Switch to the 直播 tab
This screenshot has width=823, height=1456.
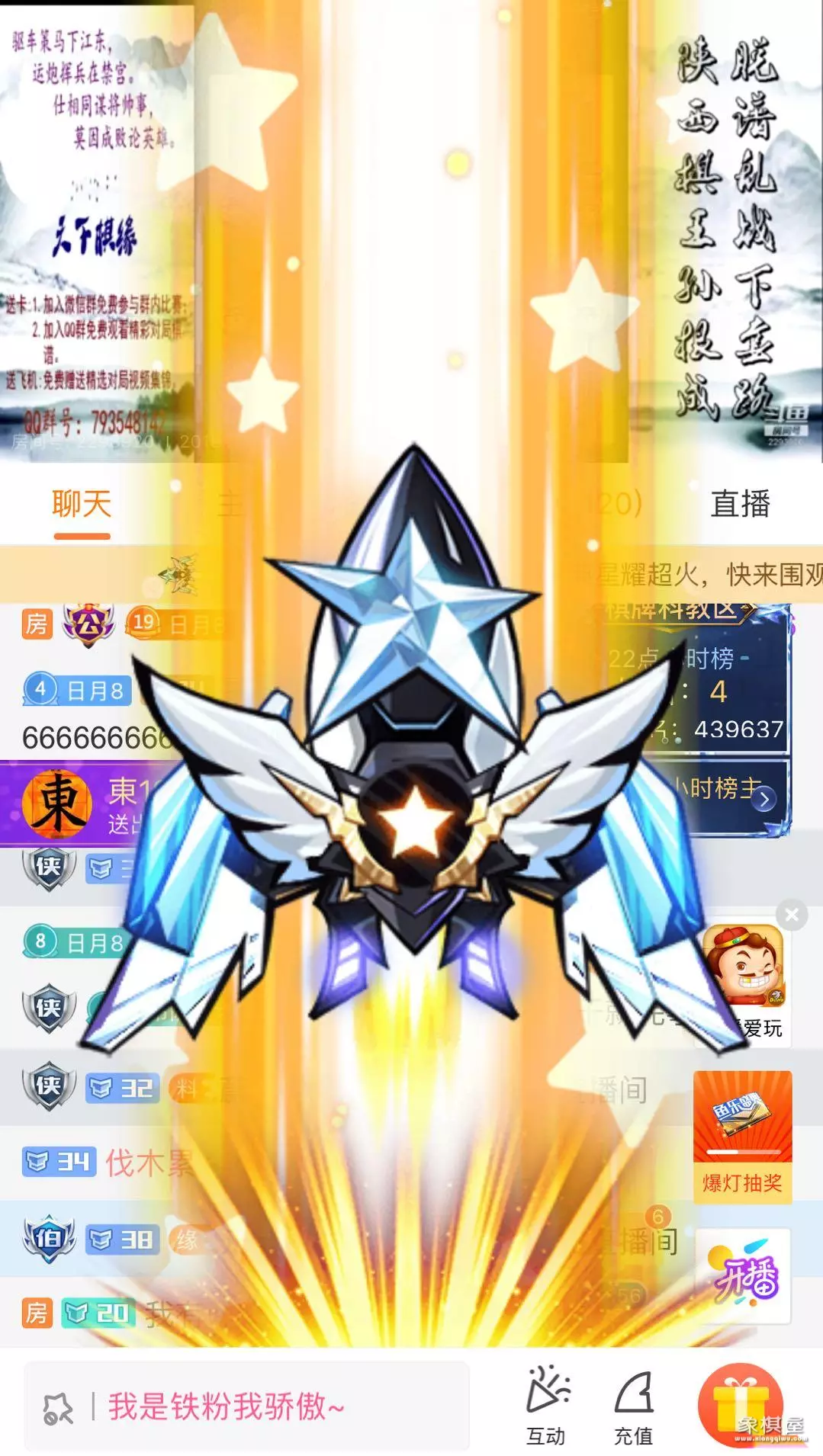pyautogui.click(x=740, y=505)
